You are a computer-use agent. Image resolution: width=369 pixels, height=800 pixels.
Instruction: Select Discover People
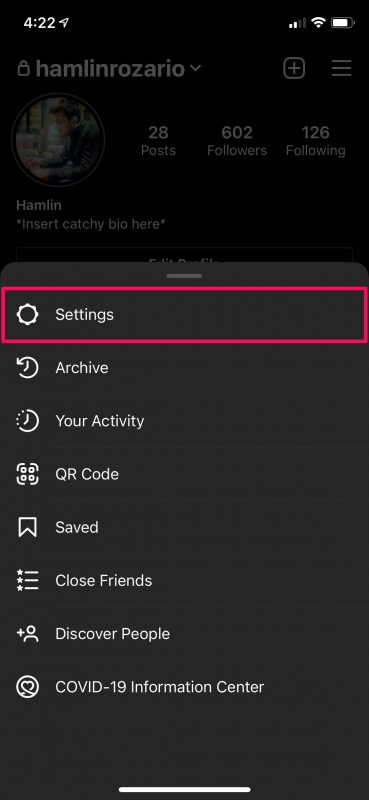click(184, 634)
